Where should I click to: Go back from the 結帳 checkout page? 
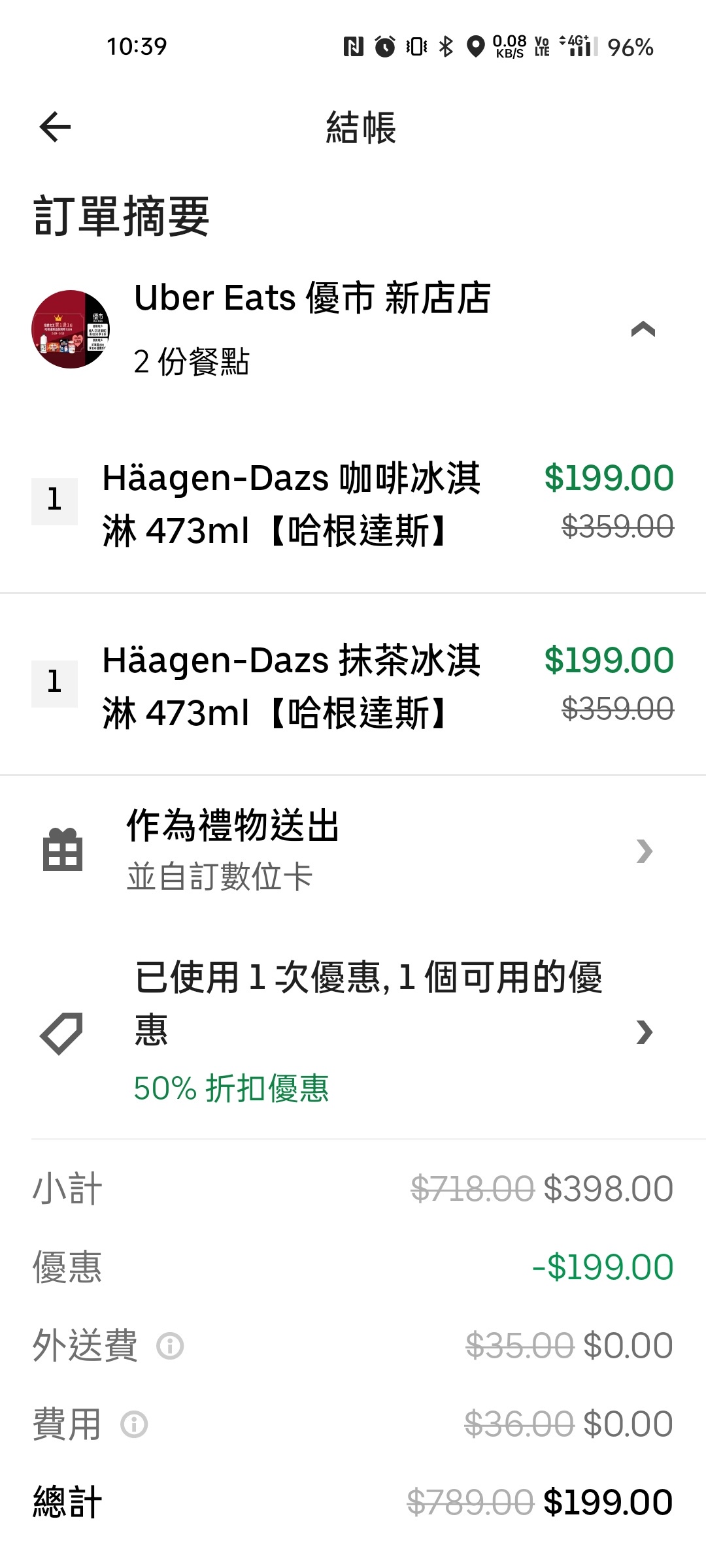[55, 127]
